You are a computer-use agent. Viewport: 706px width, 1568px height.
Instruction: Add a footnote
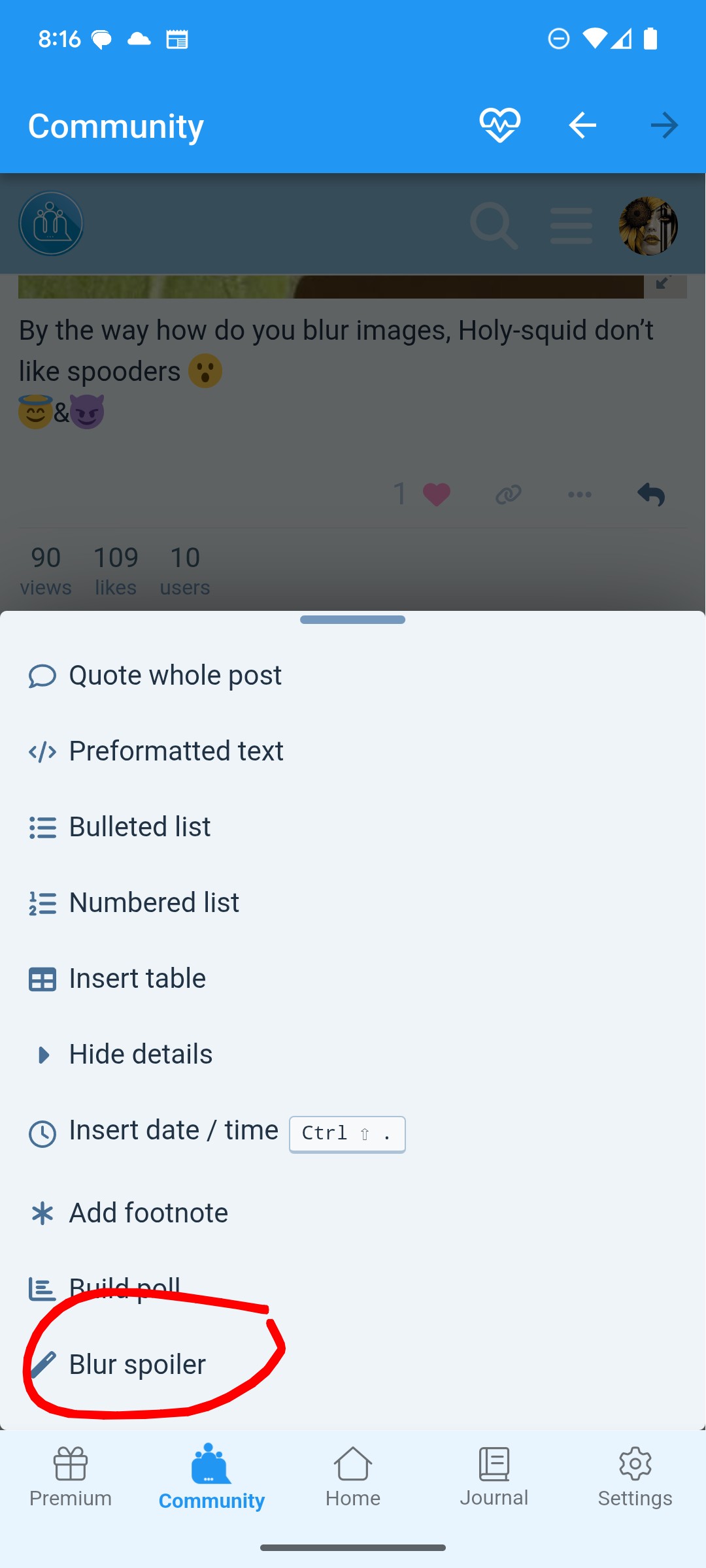(148, 1213)
